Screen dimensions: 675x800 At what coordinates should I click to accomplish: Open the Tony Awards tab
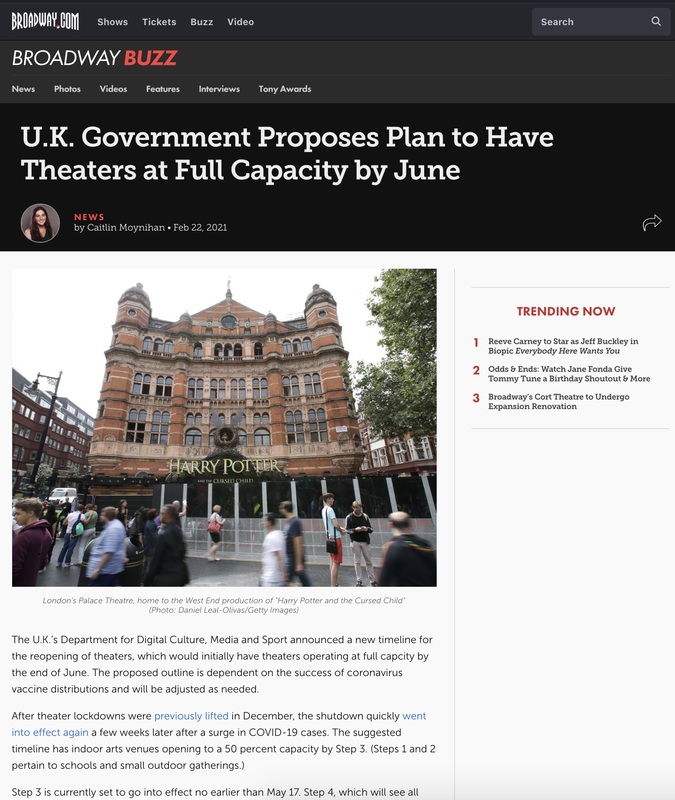pyautogui.click(x=285, y=89)
